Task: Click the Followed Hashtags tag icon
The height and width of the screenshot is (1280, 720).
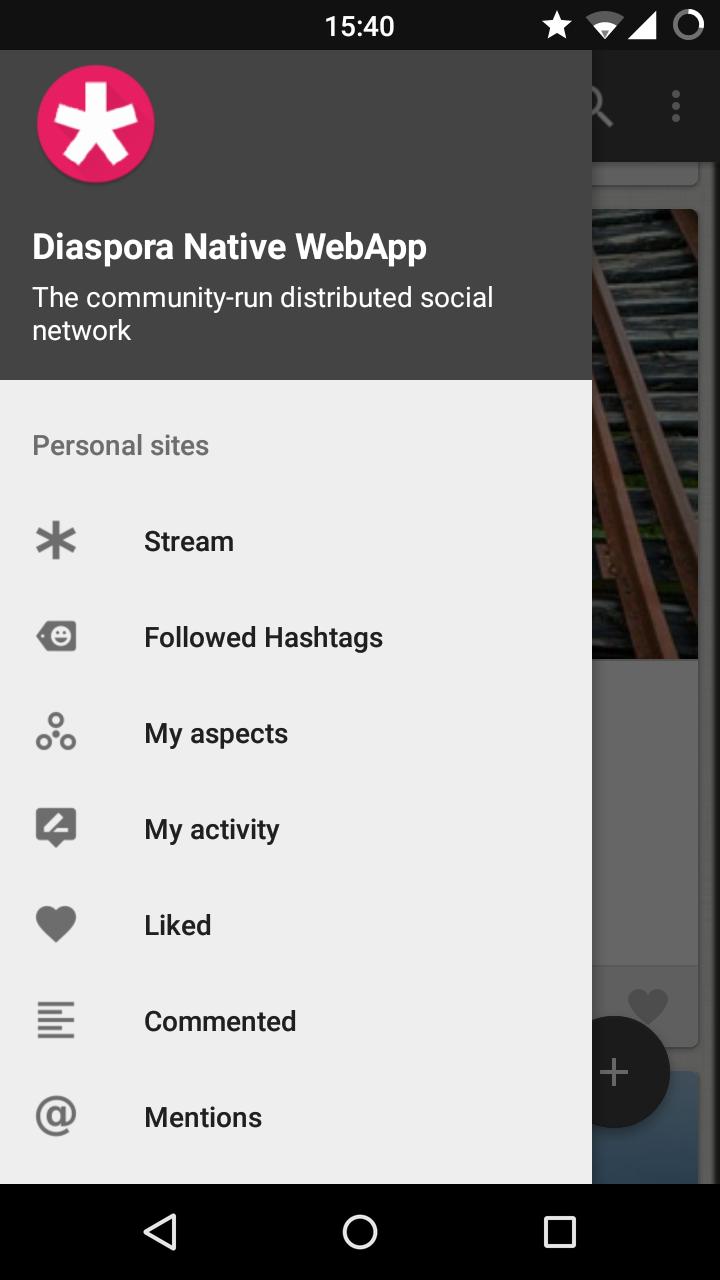Action: coord(55,636)
